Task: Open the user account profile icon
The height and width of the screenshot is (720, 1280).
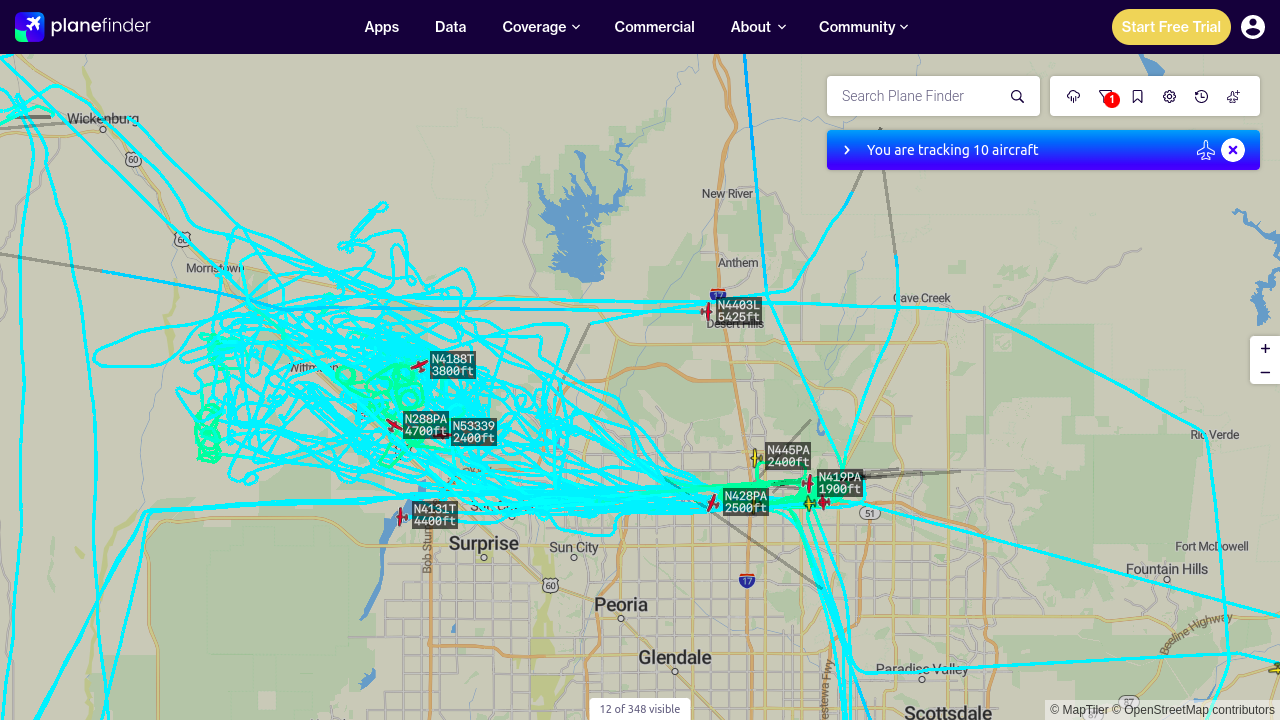Action: (x=1253, y=27)
